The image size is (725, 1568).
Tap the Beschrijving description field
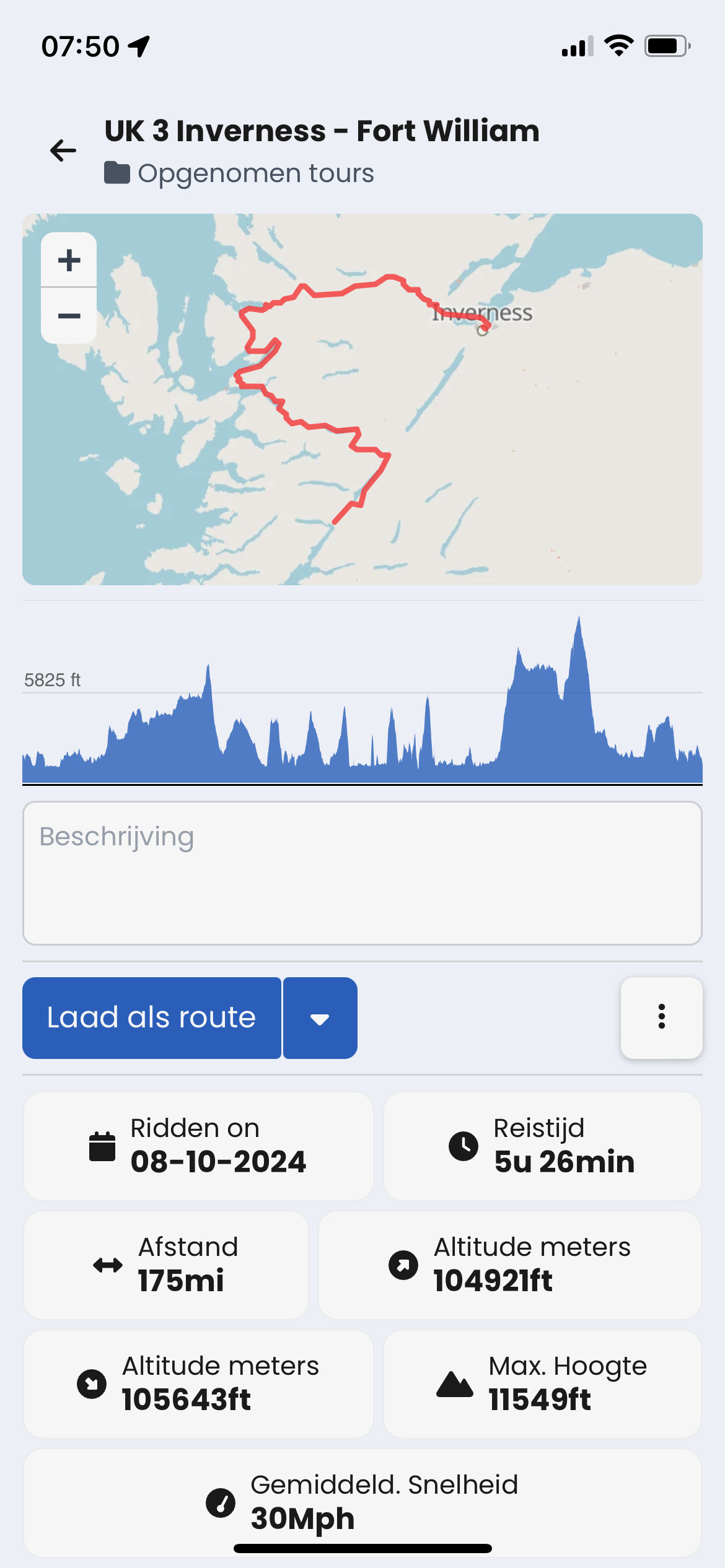362,873
